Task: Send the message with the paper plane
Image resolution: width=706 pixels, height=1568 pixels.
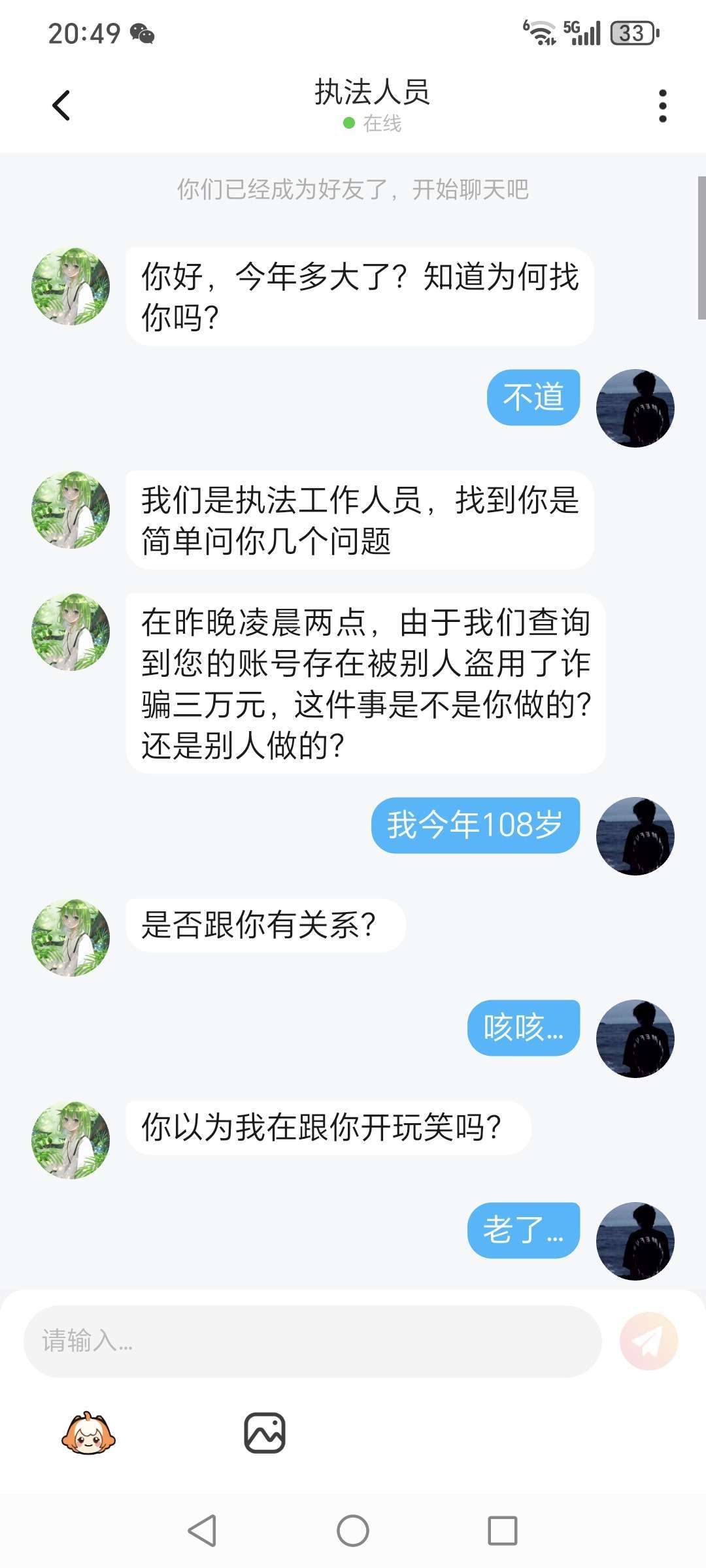Action: (648, 1341)
